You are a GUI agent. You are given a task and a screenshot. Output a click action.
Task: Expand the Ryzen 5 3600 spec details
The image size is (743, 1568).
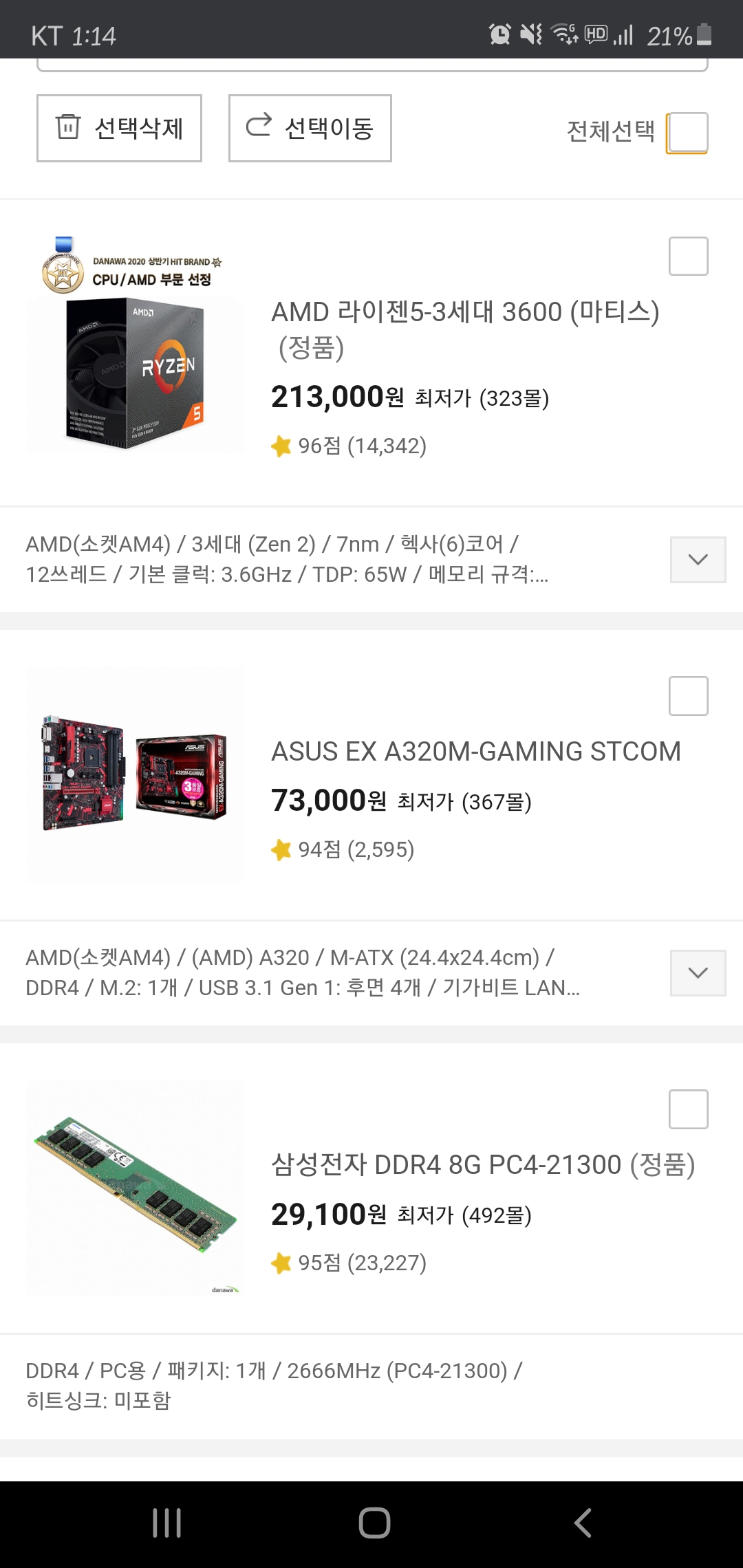(698, 560)
